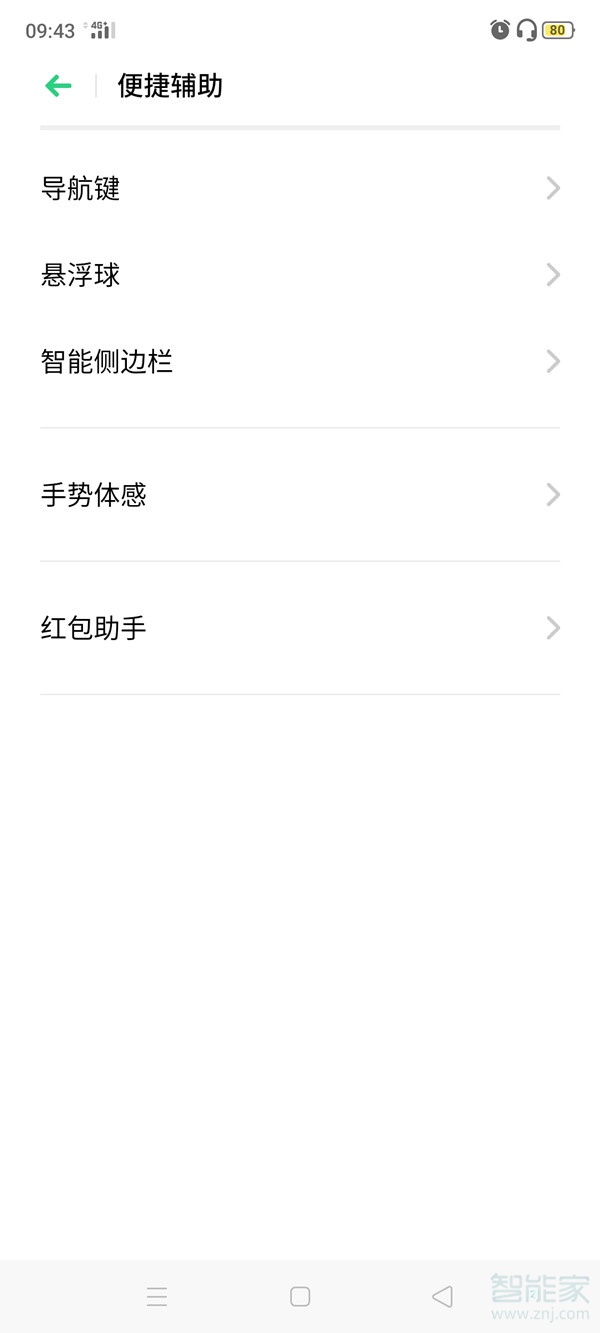Screen dimensions: 600x1333
Task: Open the 导航键 settings
Action: [300, 188]
